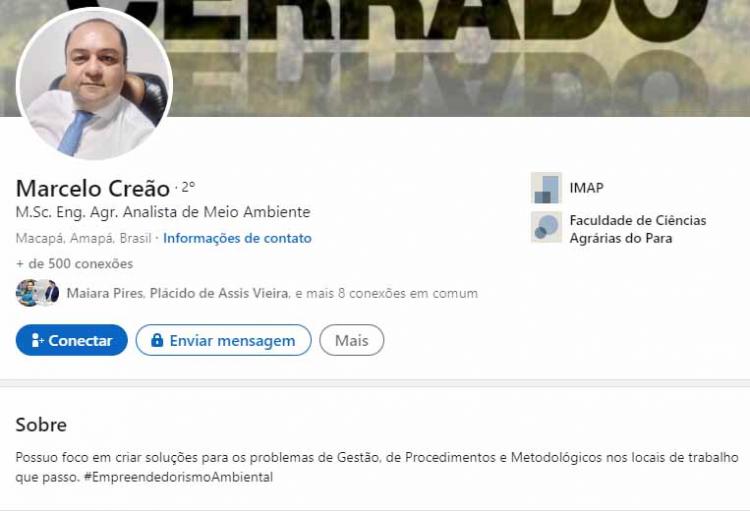Open Informações de contato link

click(x=237, y=238)
